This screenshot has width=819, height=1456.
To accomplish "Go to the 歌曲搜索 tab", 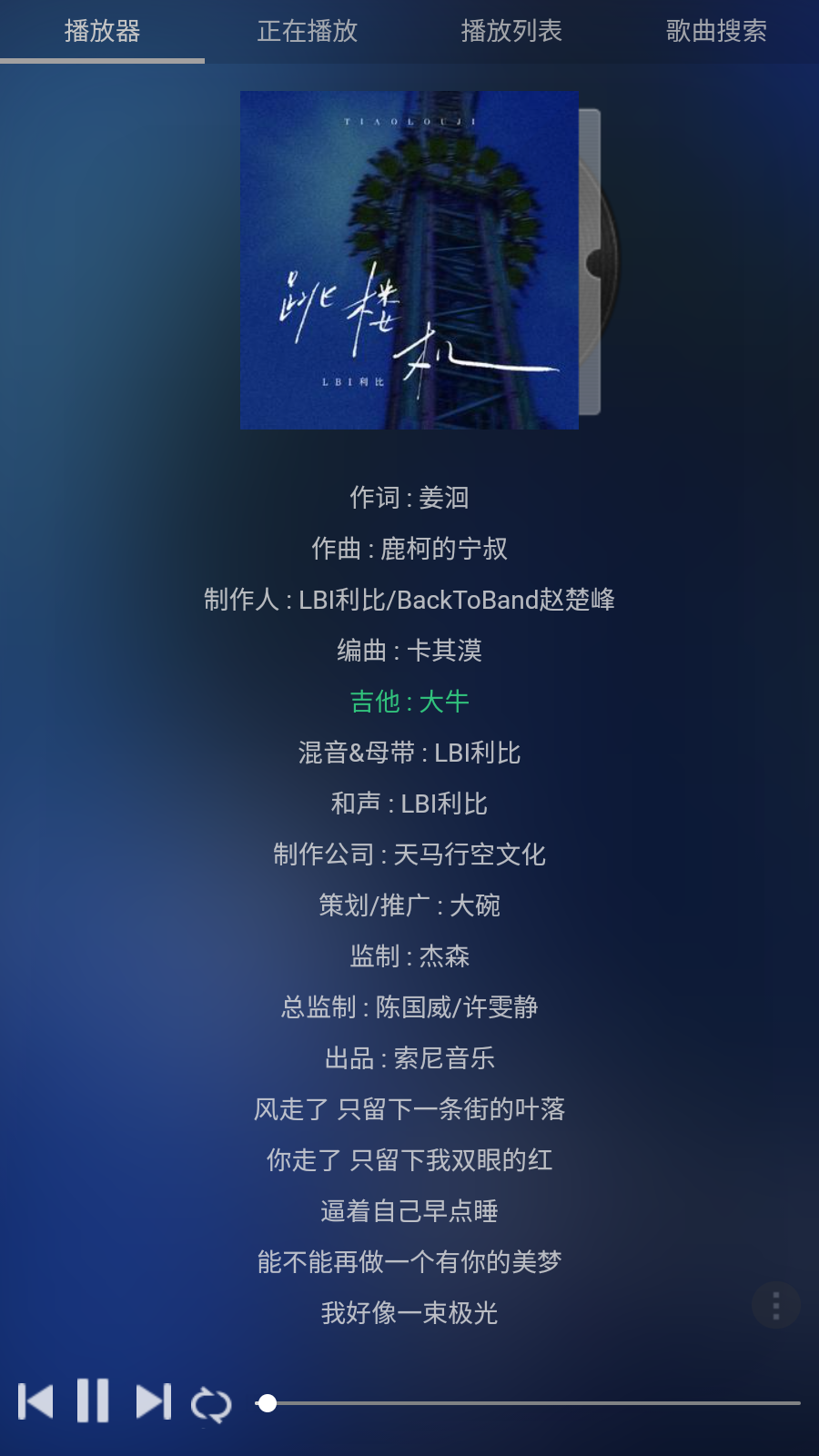I will [x=716, y=32].
